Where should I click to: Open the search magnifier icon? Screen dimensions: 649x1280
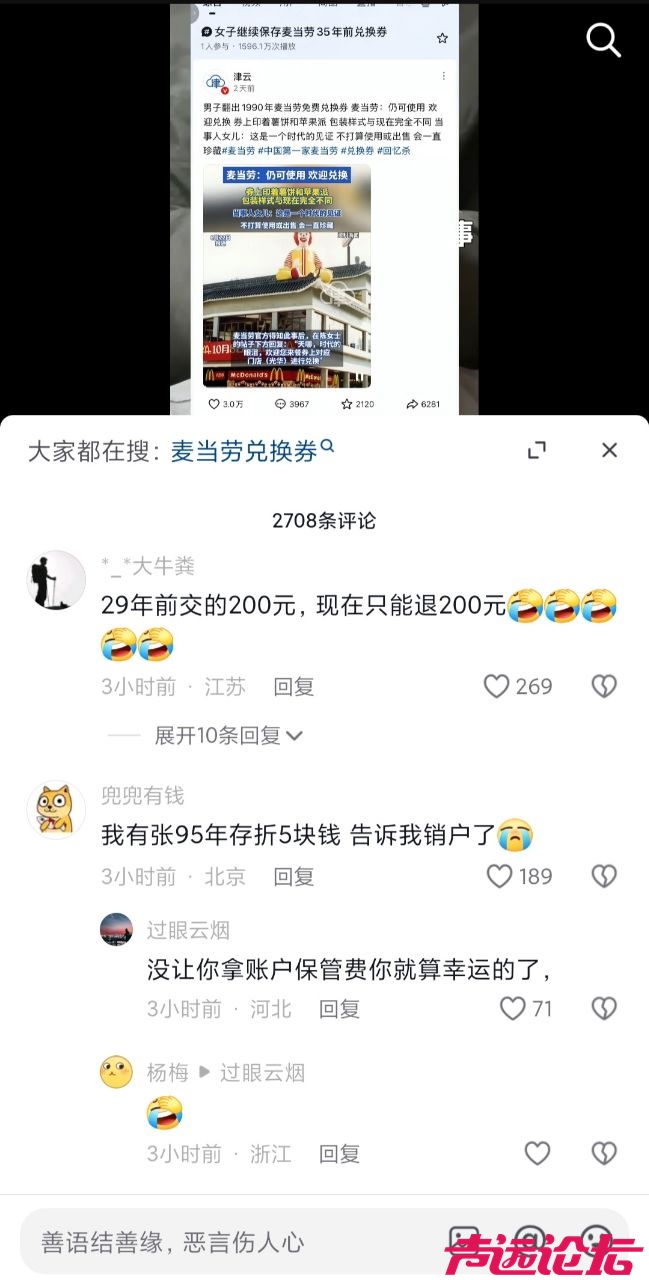603,40
